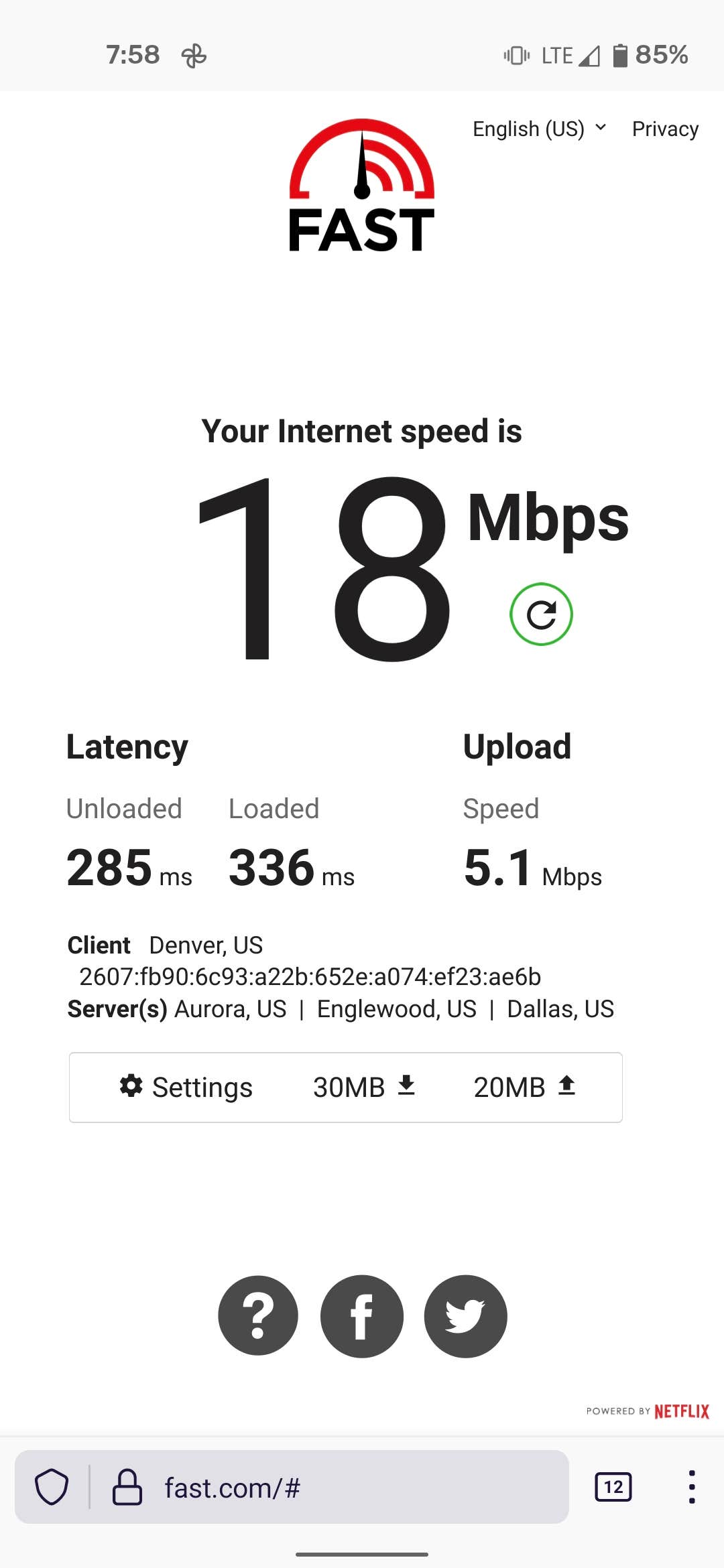
Task: Open the tracking protection shield icon
Action: pyautogui.click(x=52, y=1487)
